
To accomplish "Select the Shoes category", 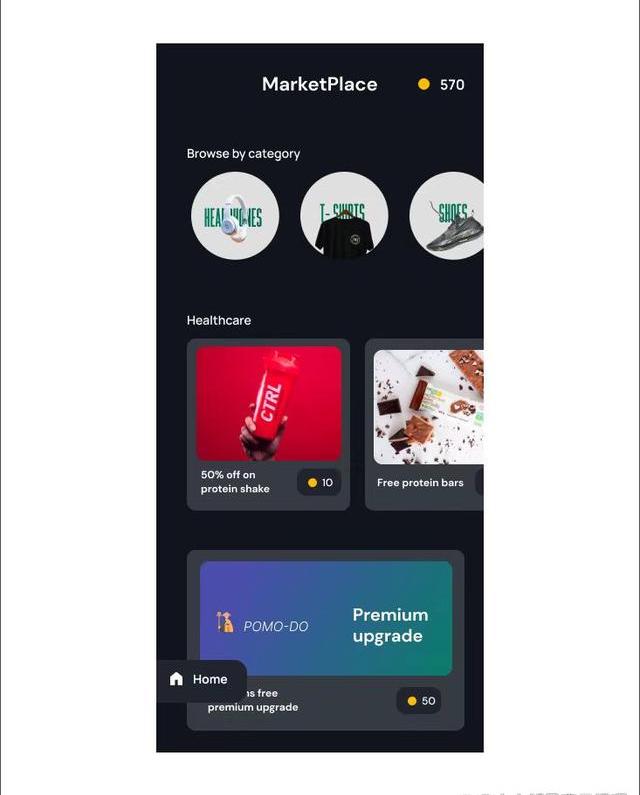I will click(449, 216).
